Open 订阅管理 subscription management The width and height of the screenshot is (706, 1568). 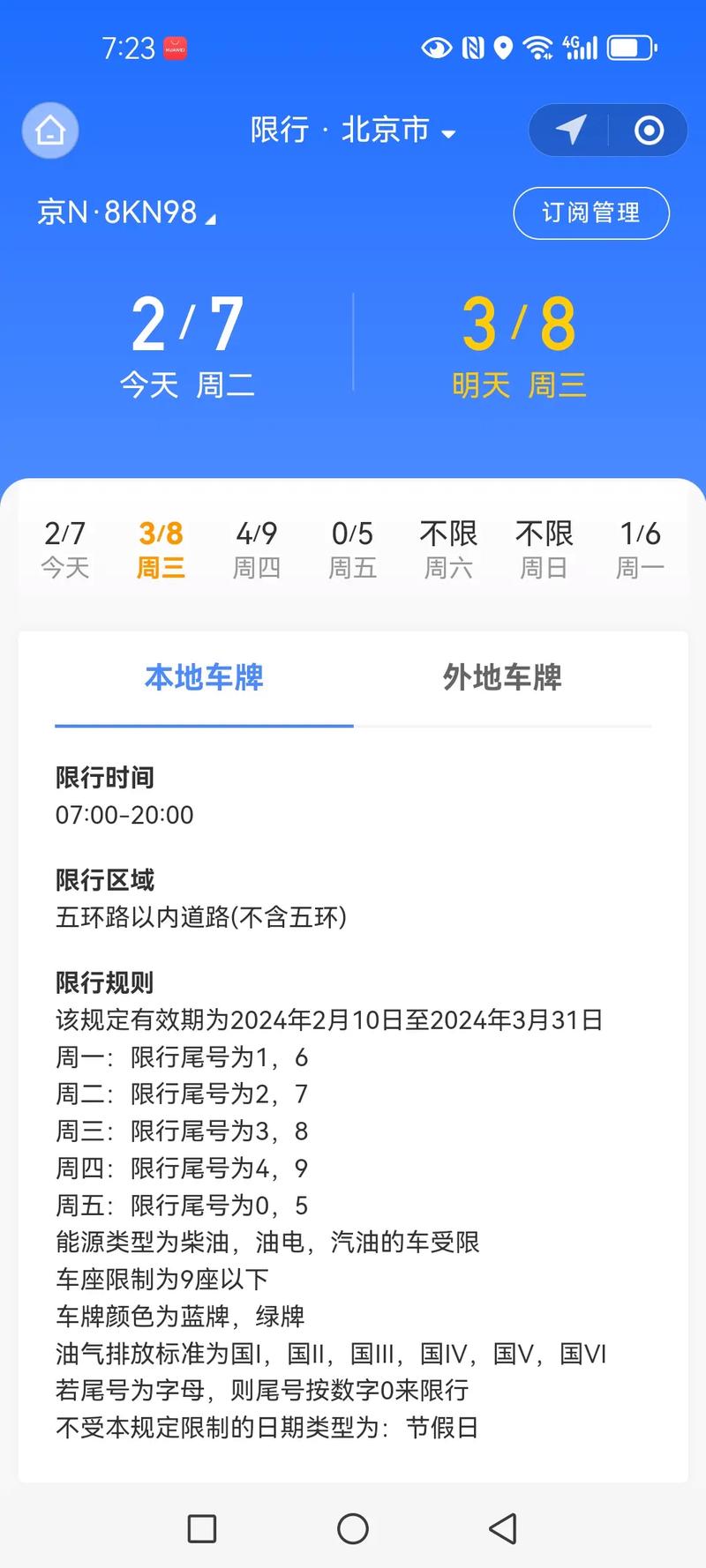[x=591, y=213]
